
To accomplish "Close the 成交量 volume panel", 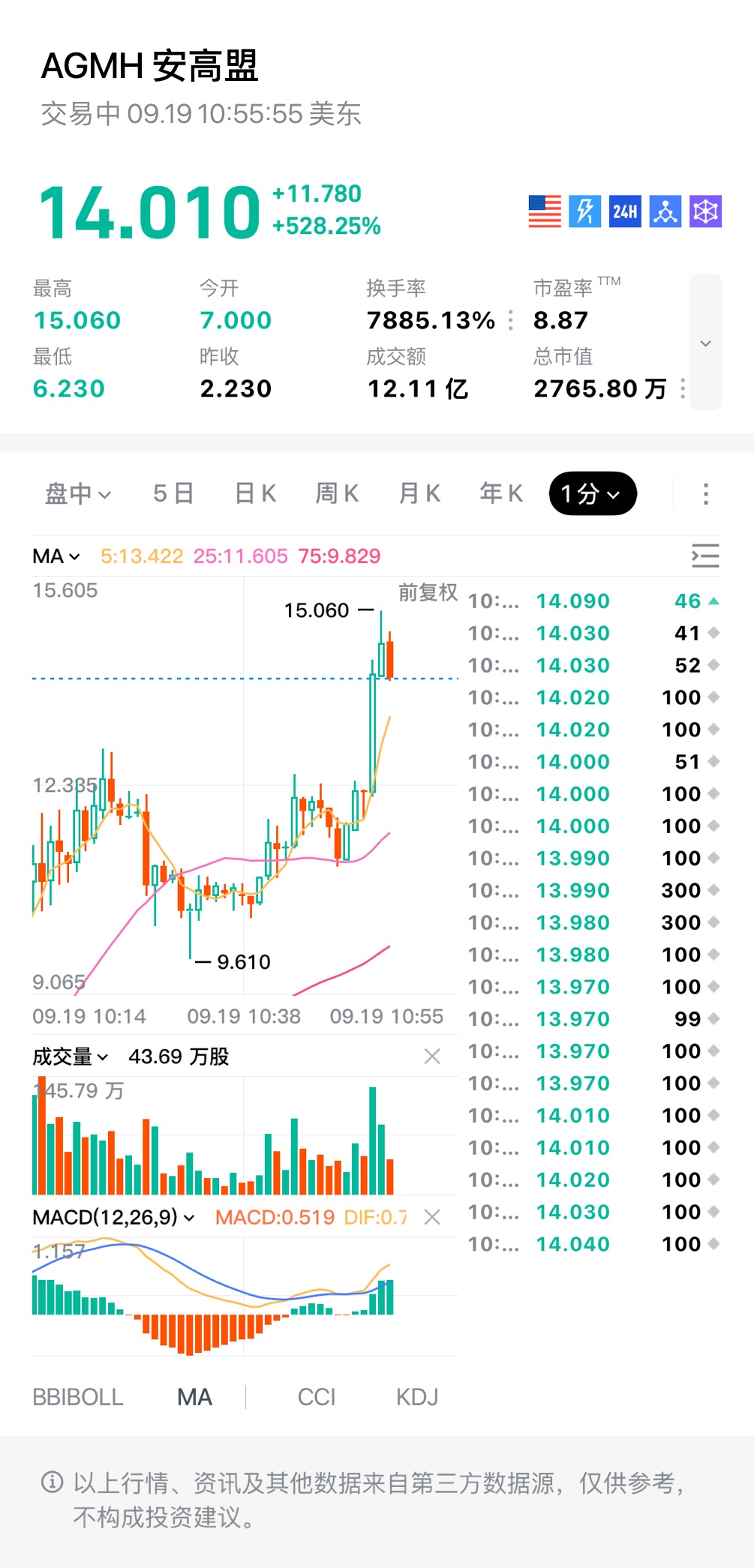I will click(x=432, y=1057).
